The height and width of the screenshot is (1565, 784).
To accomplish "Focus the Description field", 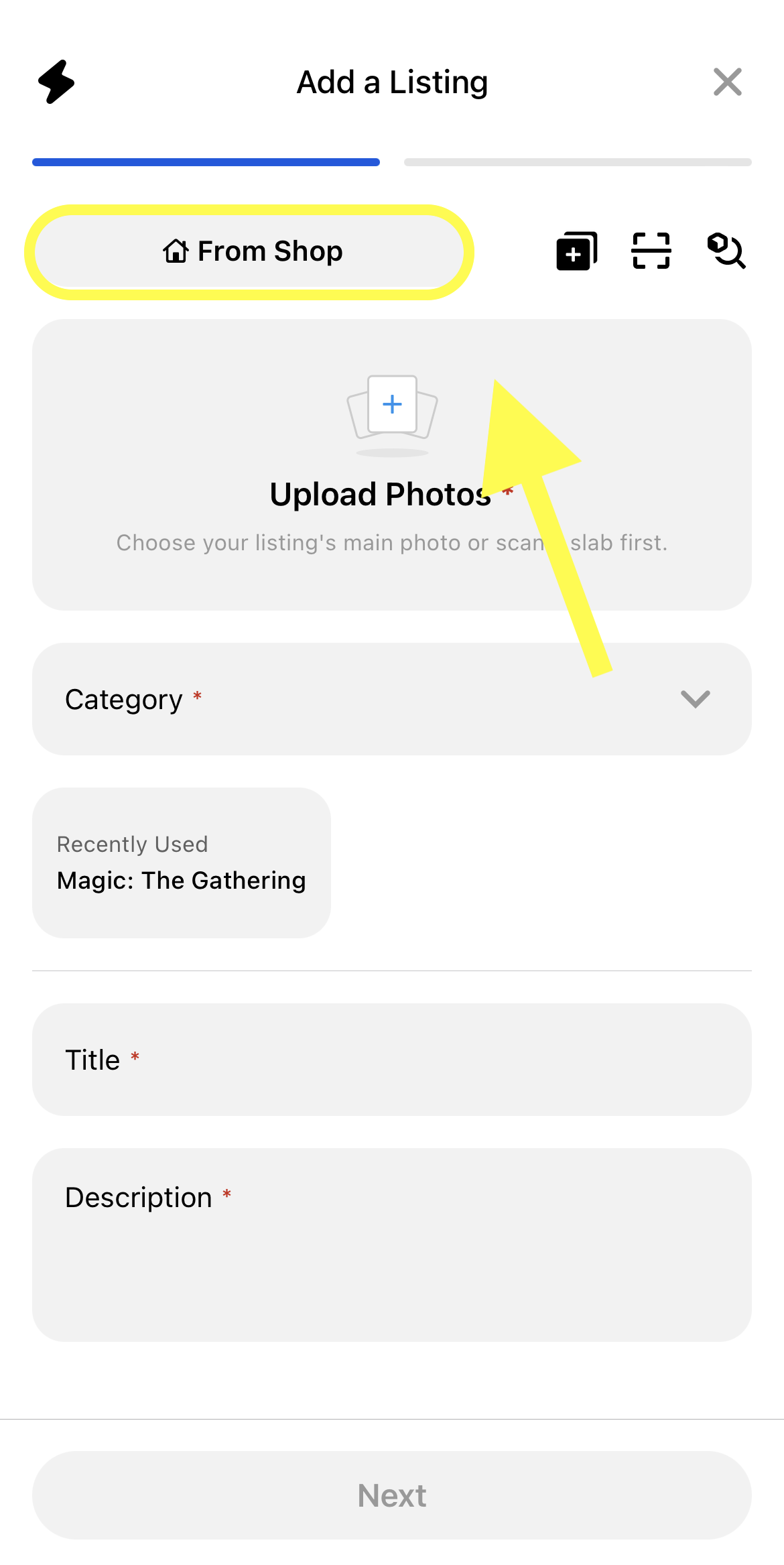I will click(x=392, y=1245).
